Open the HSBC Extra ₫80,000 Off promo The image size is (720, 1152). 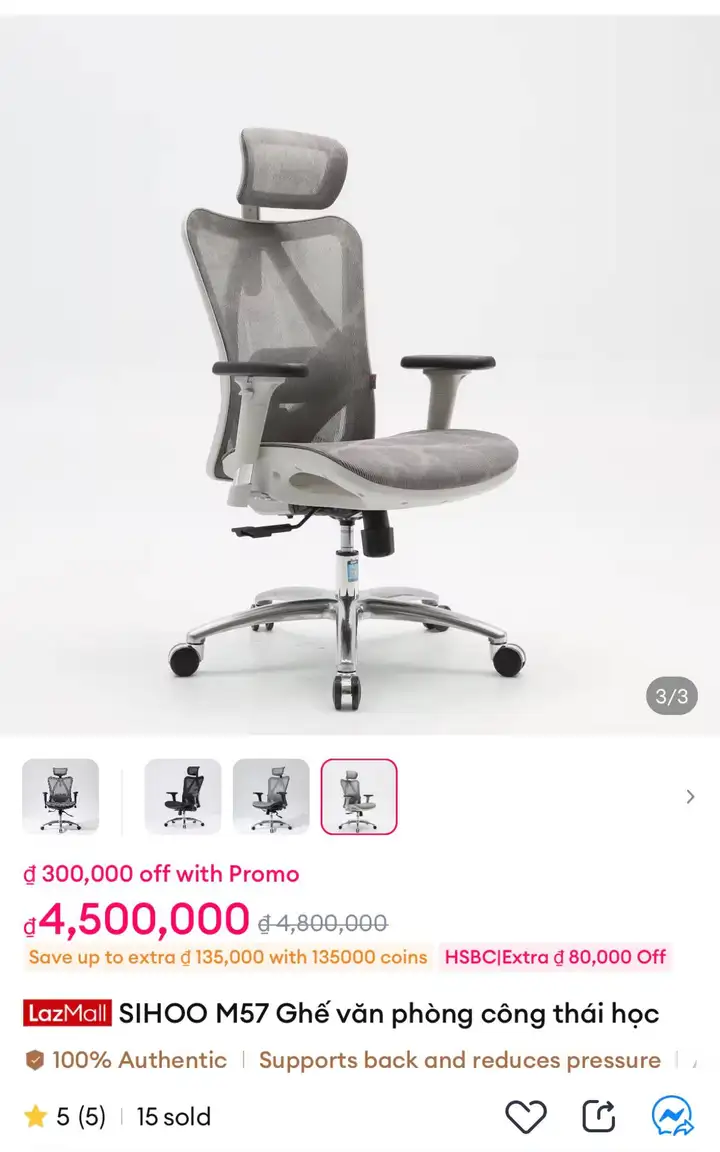555,957
